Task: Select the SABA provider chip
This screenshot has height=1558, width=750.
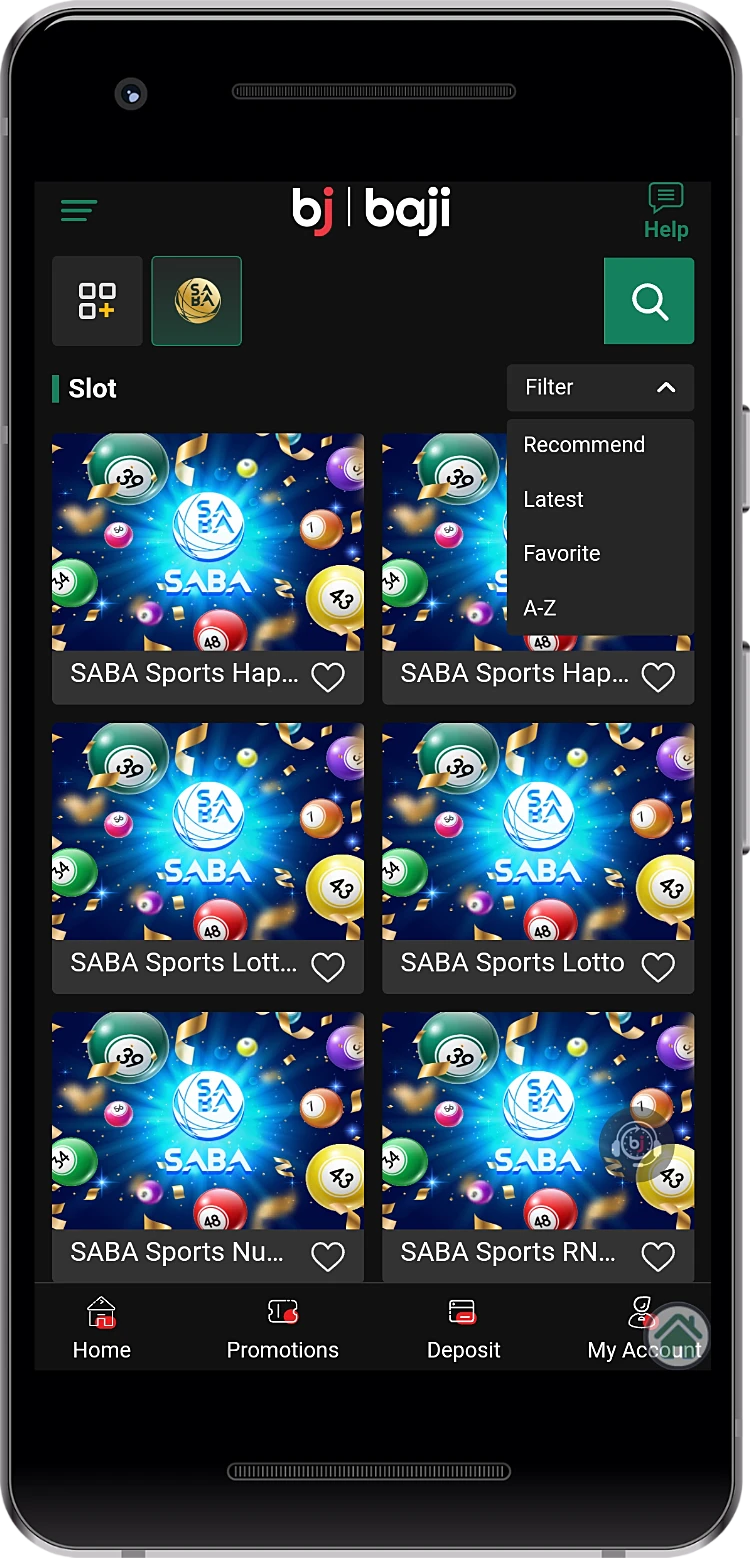Action: pyautogui.click(x=197, y=301)
